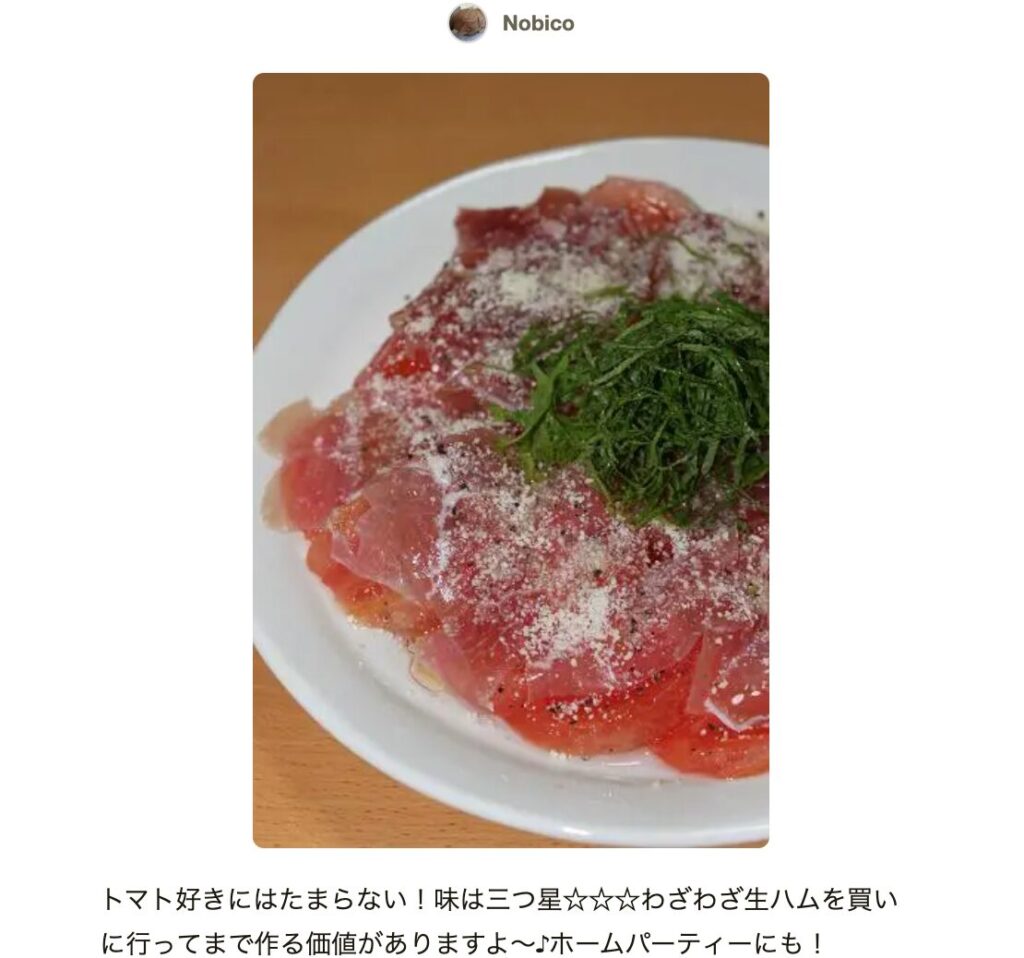Open Nobico's profile
1024x958 pixels.
coord(537,23)
